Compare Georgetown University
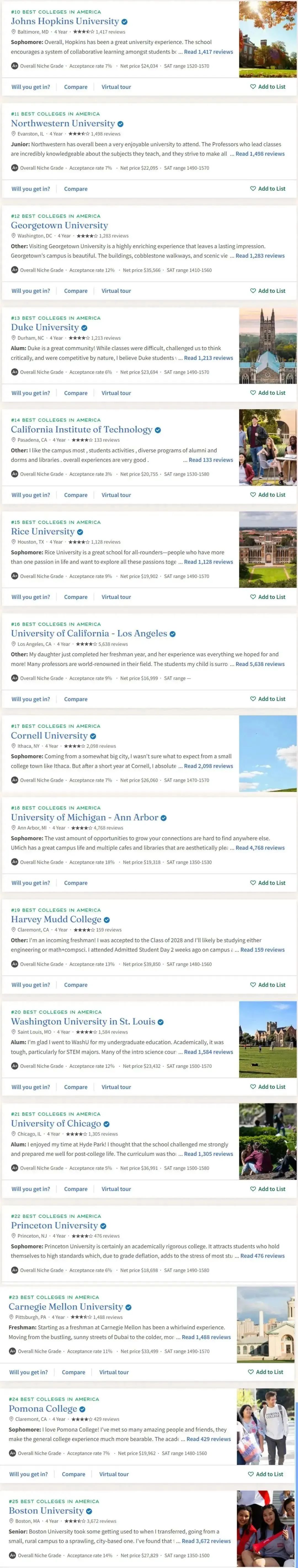The image size is (298, 1568). coord(76,291)
